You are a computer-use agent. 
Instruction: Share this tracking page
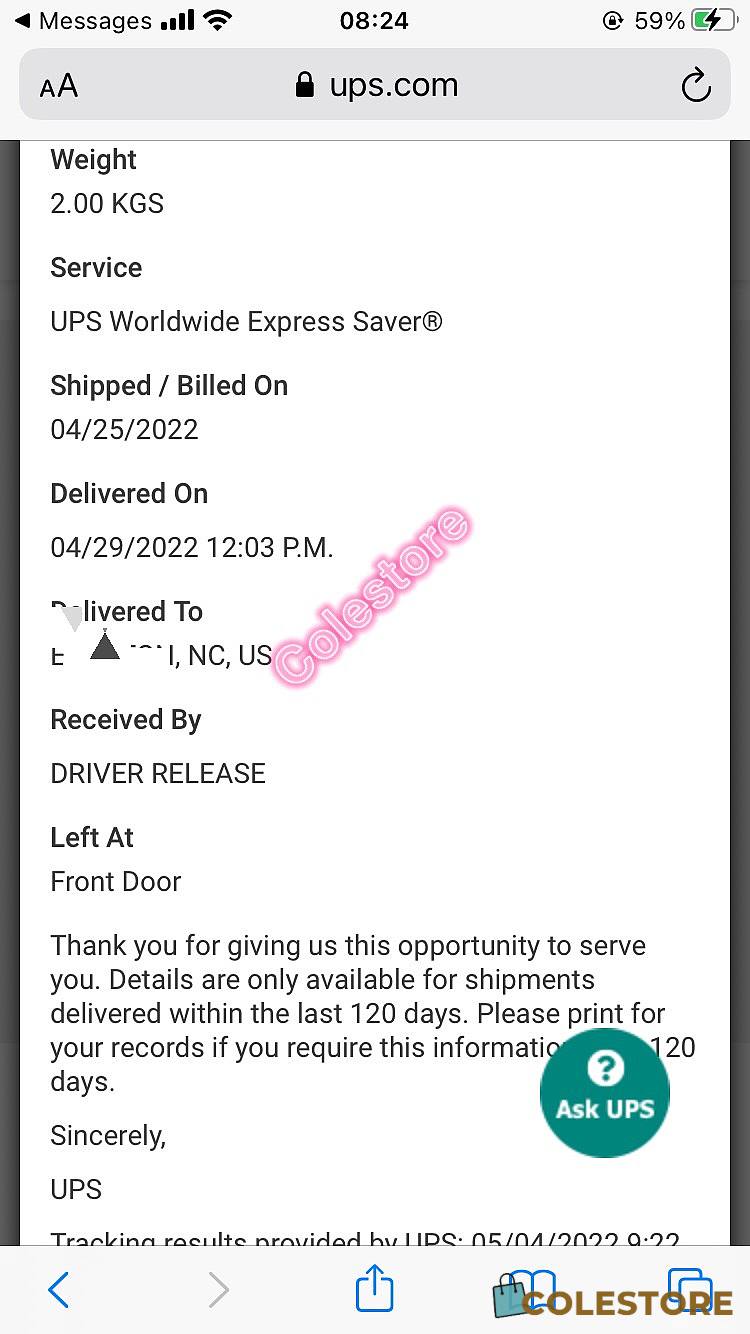click(375, 1287)
